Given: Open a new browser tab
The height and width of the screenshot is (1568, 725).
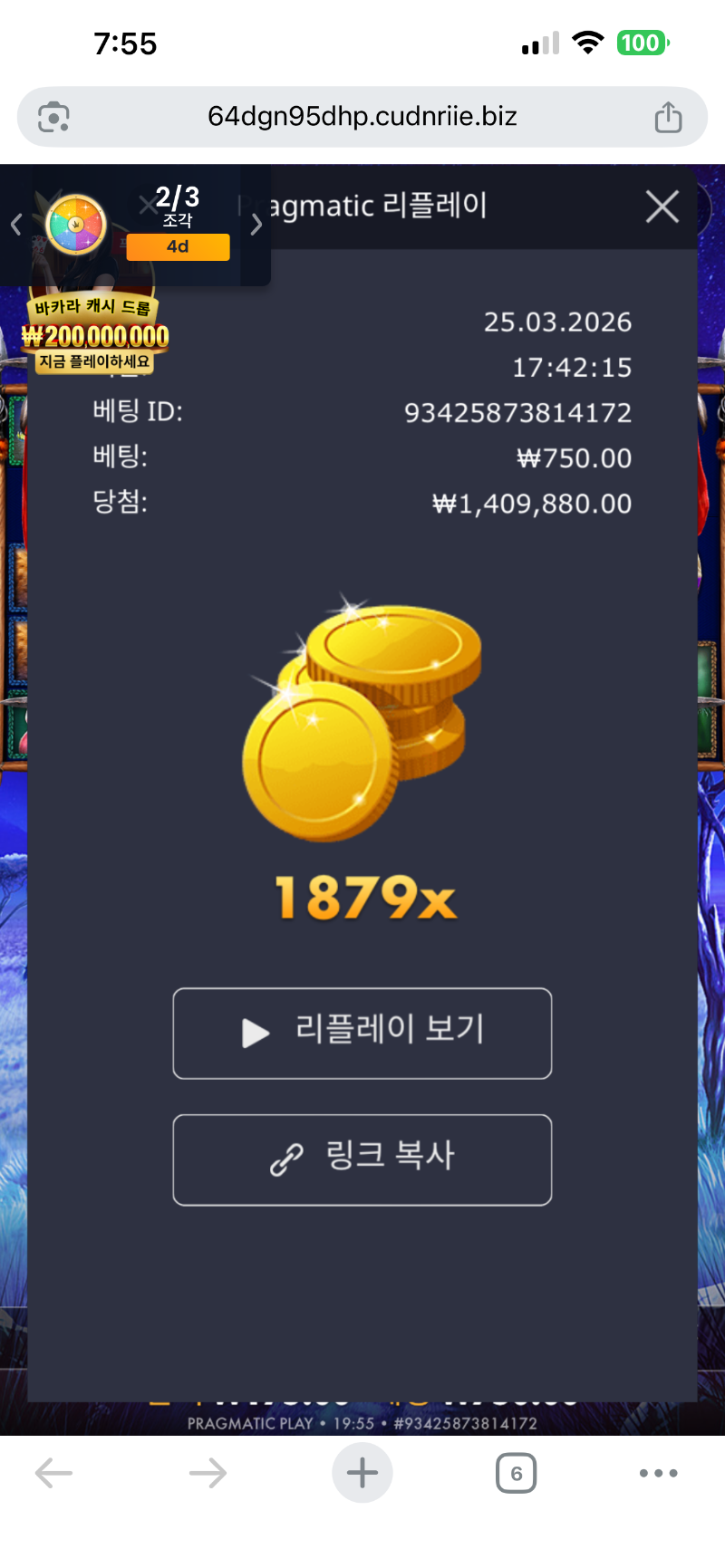Looking at the screenshot, I should coord(362,1474).
